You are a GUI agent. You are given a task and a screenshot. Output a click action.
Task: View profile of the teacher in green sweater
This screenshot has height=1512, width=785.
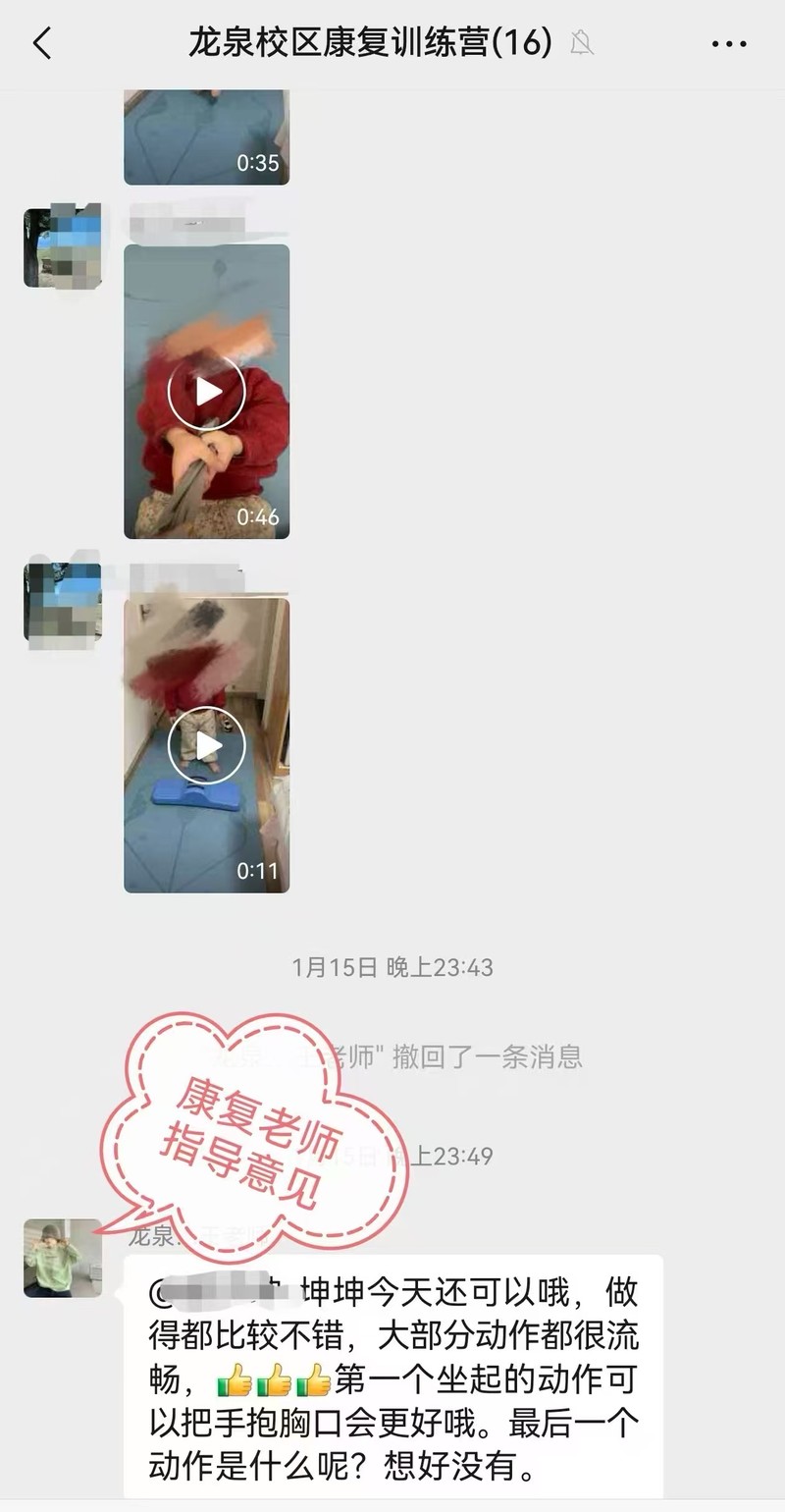point(63,1258)
